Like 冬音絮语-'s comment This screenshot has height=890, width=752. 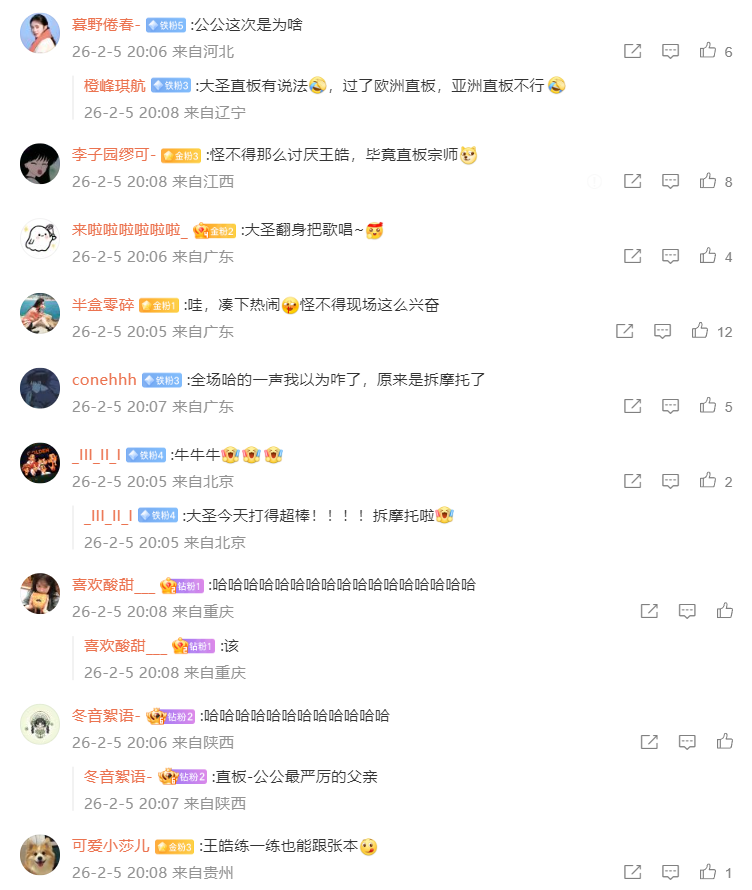[725, 742]
